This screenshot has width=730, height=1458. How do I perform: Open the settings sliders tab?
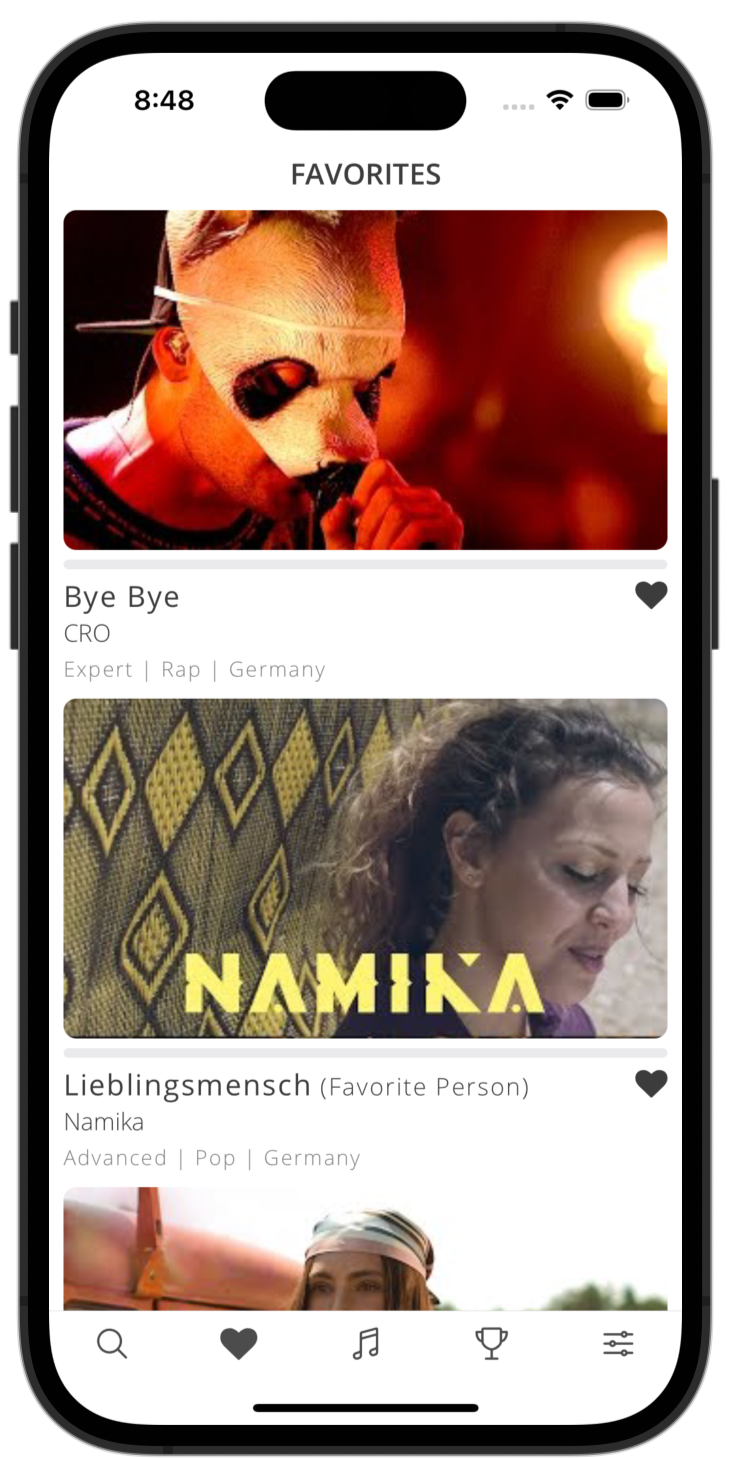pos(618,1343)
